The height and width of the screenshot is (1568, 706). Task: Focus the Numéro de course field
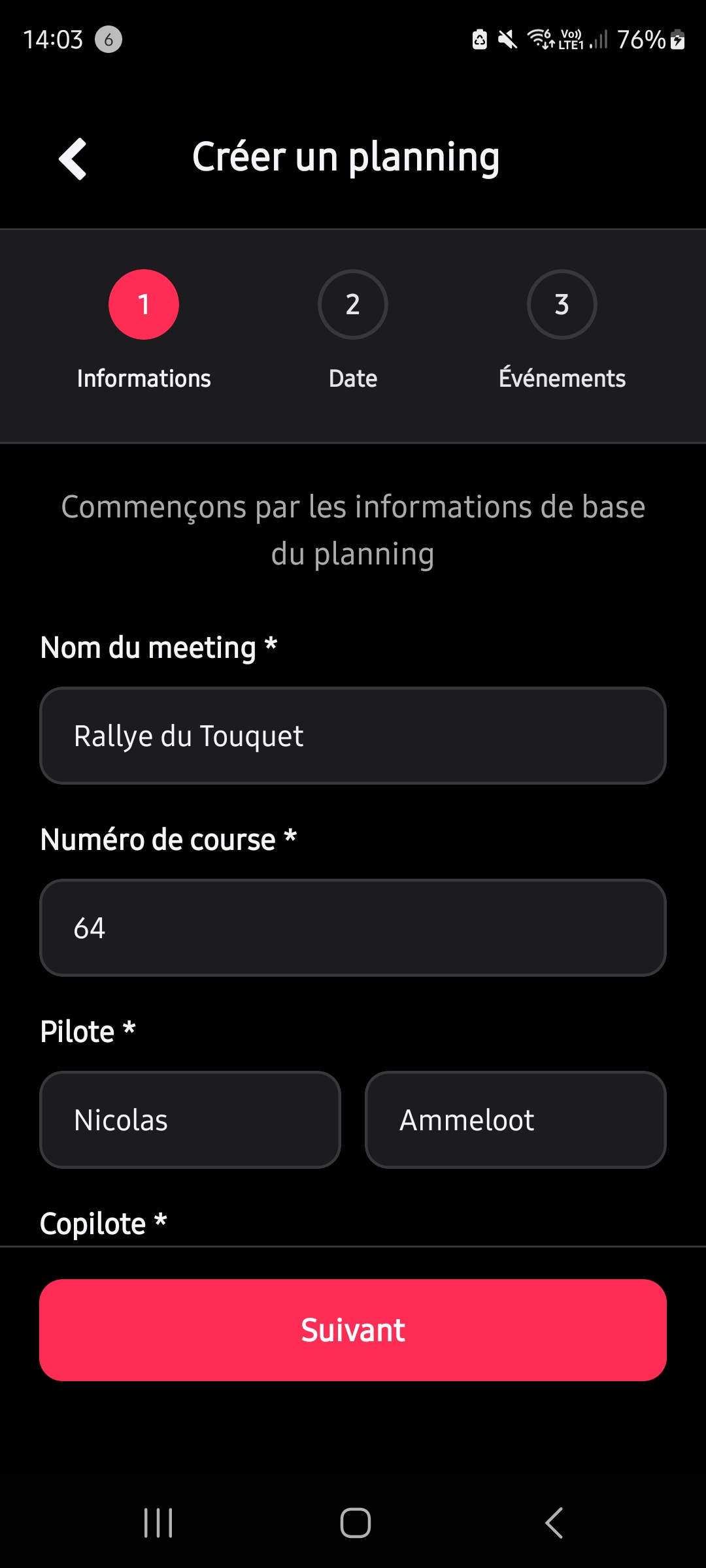353,928
